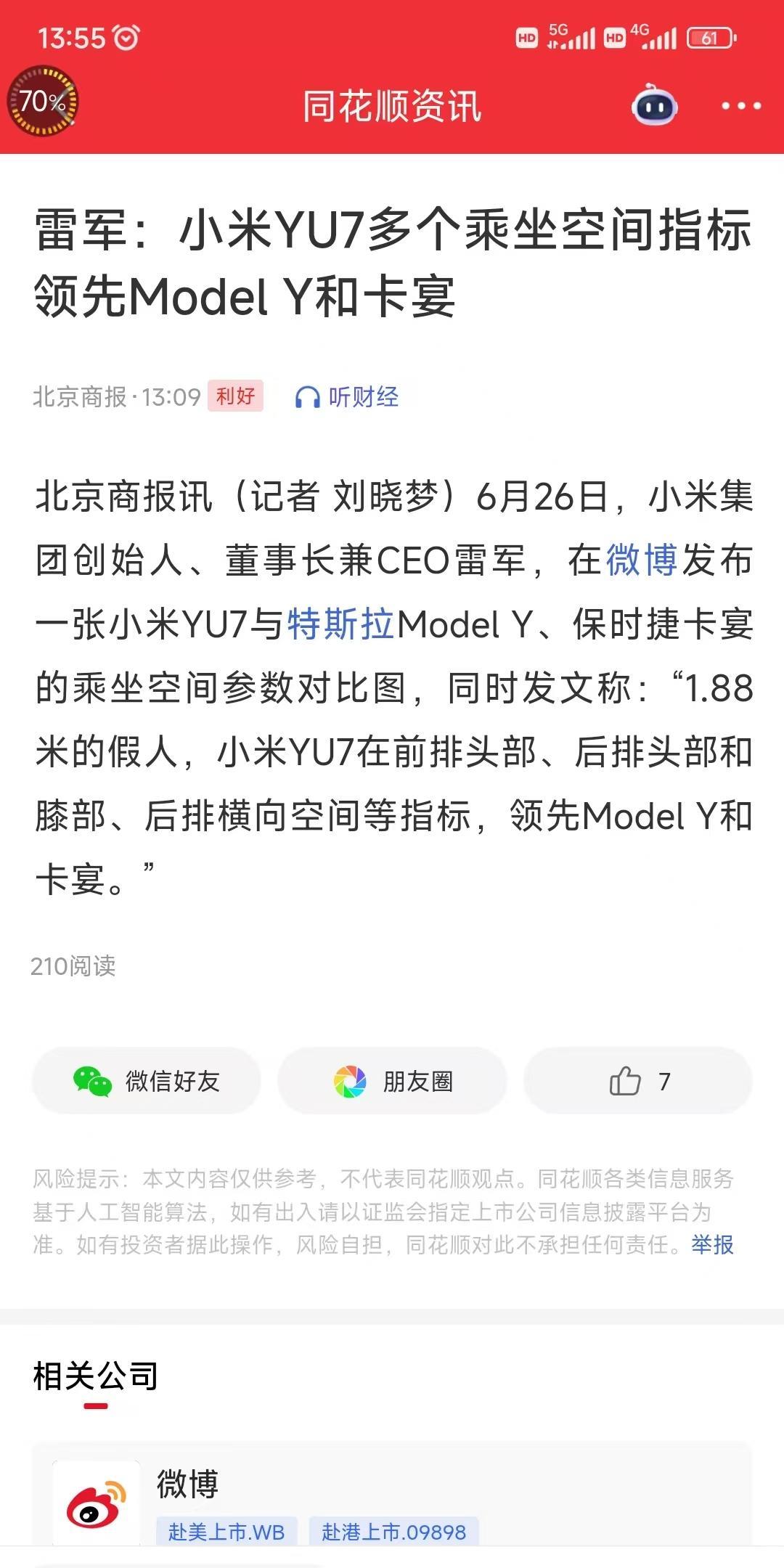Open the 赴美上市.WB stock tag

coord(226,1532)
